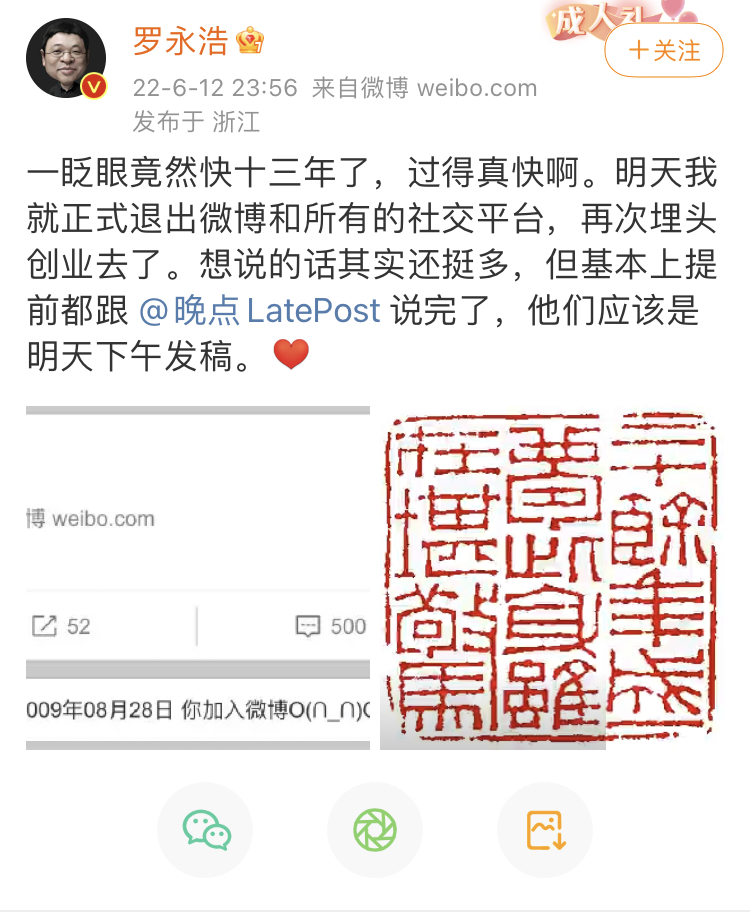Open the @晚点 LatePost mention link

click(260, 310)
